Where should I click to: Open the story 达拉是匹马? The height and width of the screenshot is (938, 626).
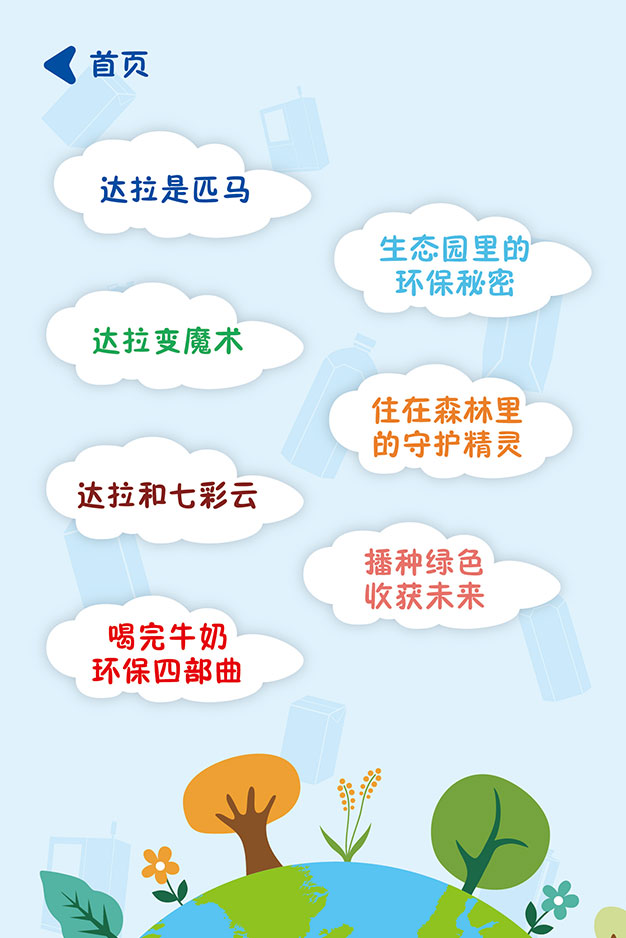[174, 190]
